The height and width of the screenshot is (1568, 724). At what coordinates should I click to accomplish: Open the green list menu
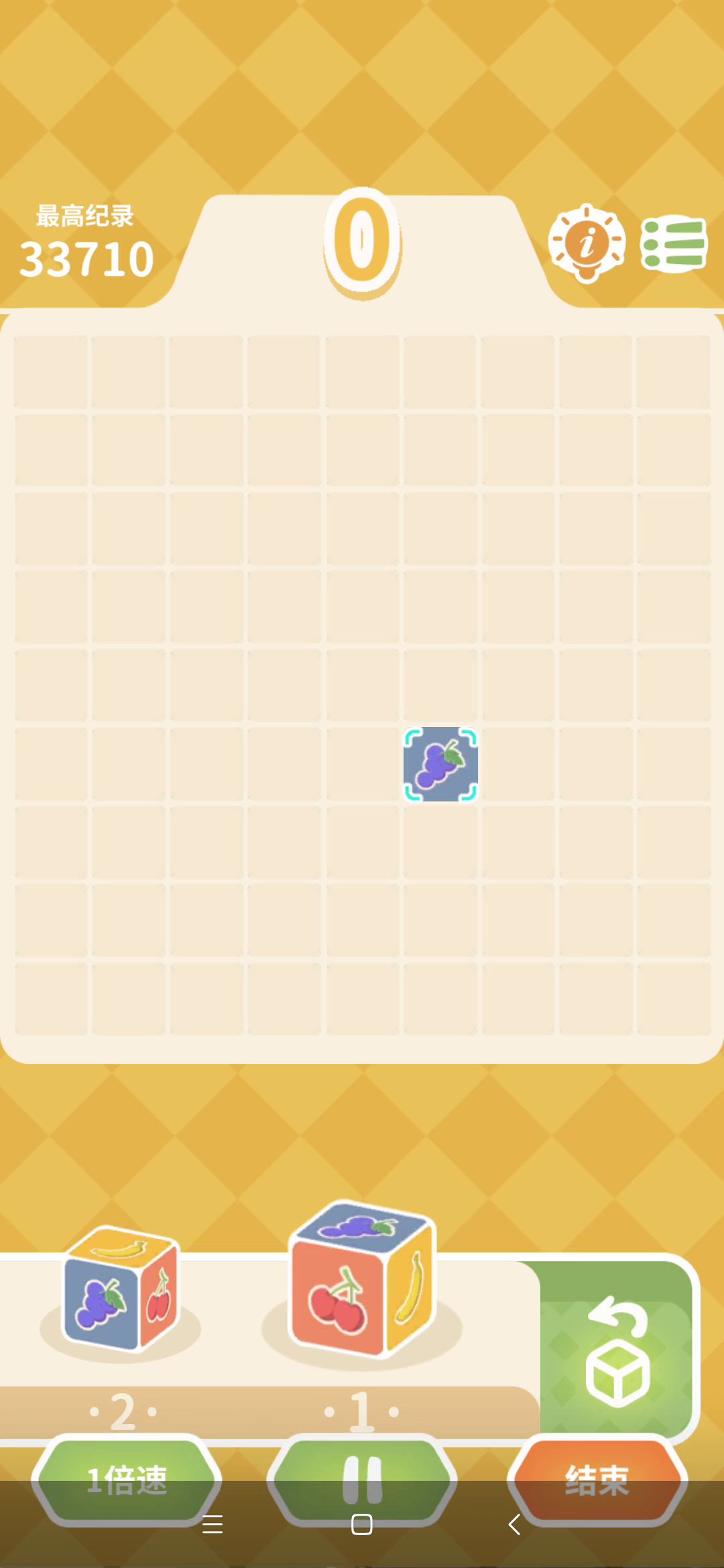click(674, 243)
